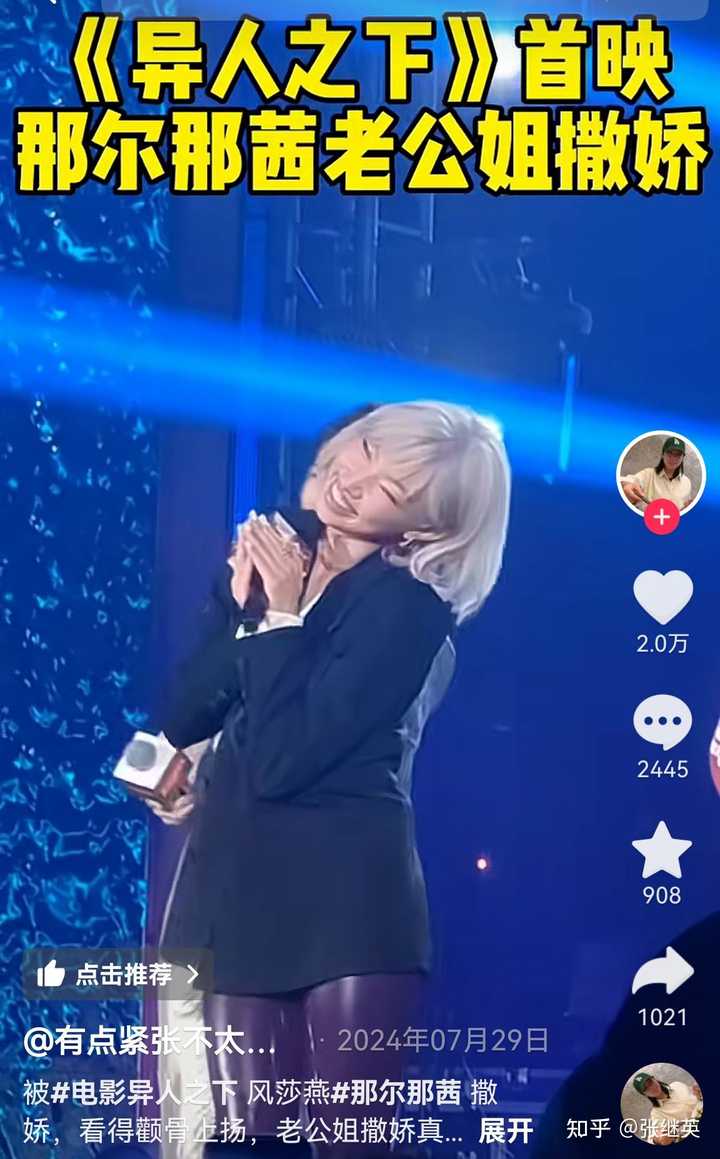Tap the 点击推荐 recommend button
720x1159 pixels.
coord(118,975)
